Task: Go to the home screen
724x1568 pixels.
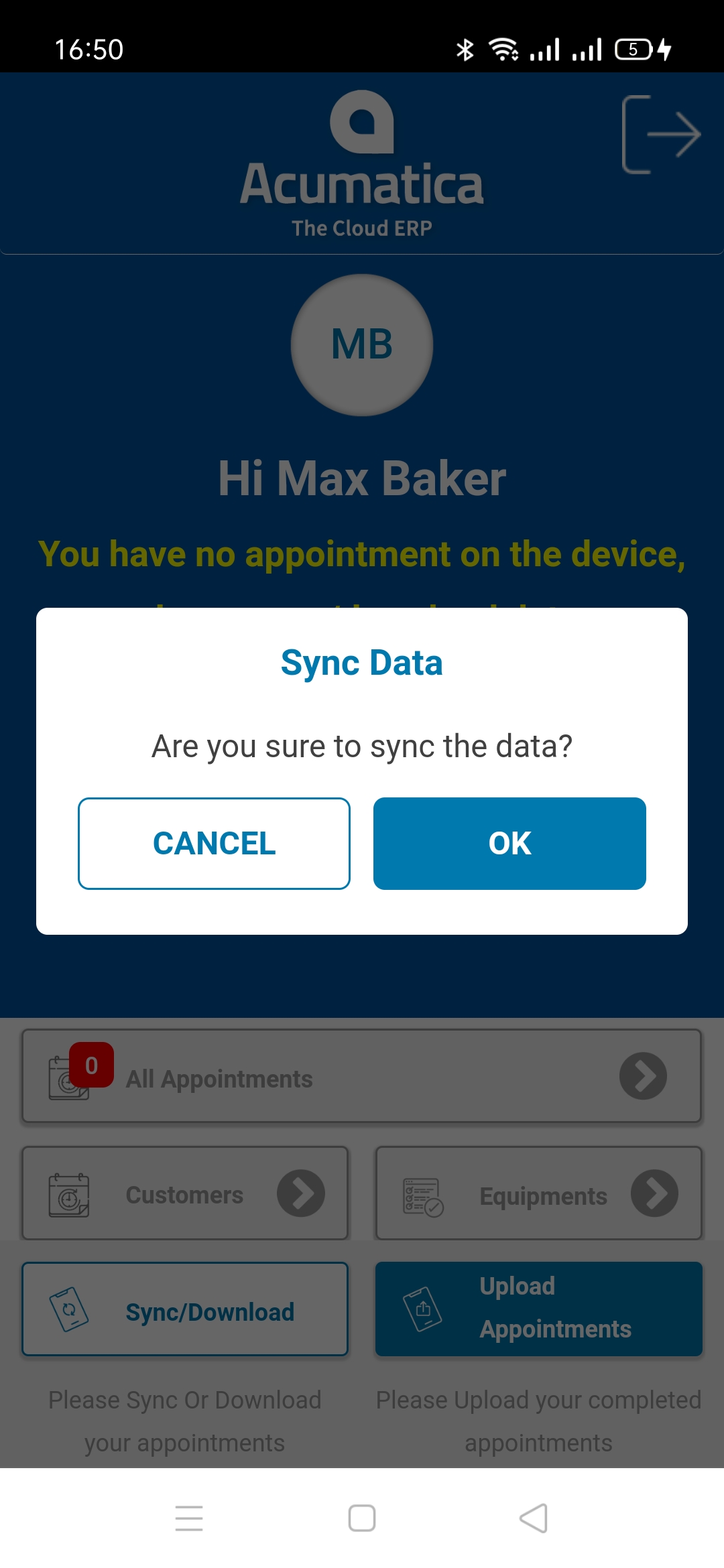Action: [x=362, y=1518]
